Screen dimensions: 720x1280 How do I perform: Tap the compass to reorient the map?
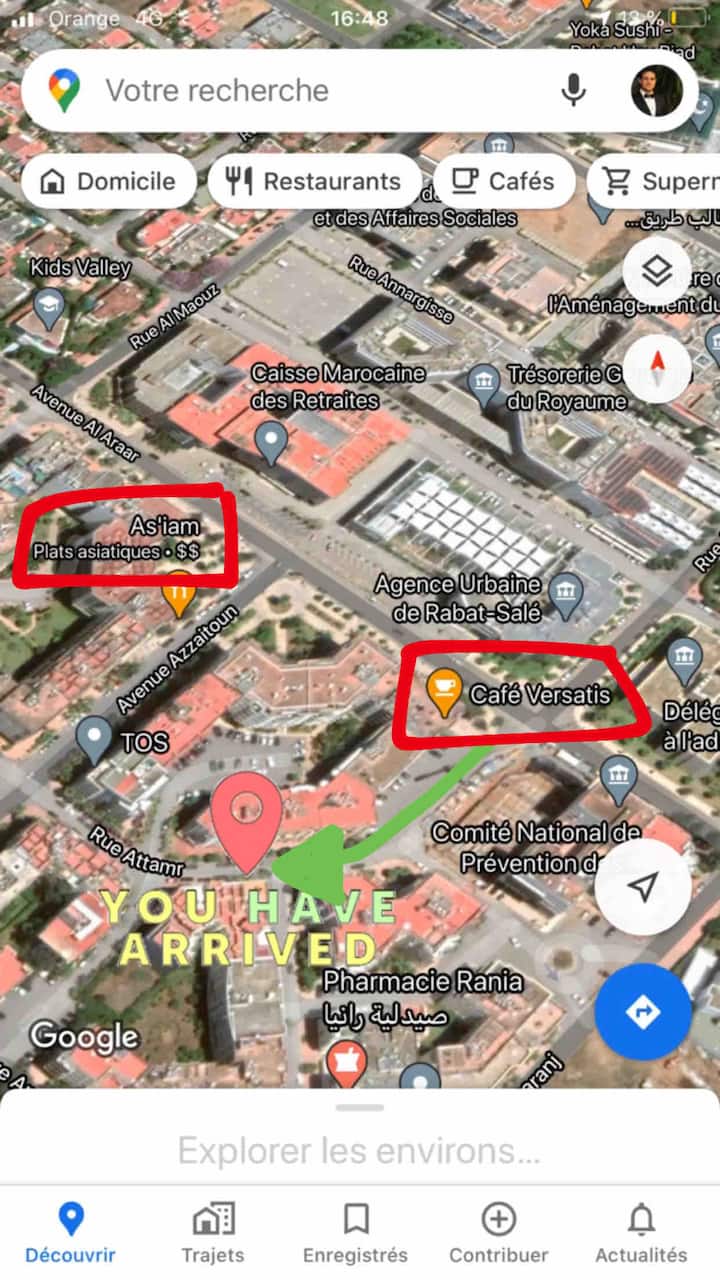(656, 368)
